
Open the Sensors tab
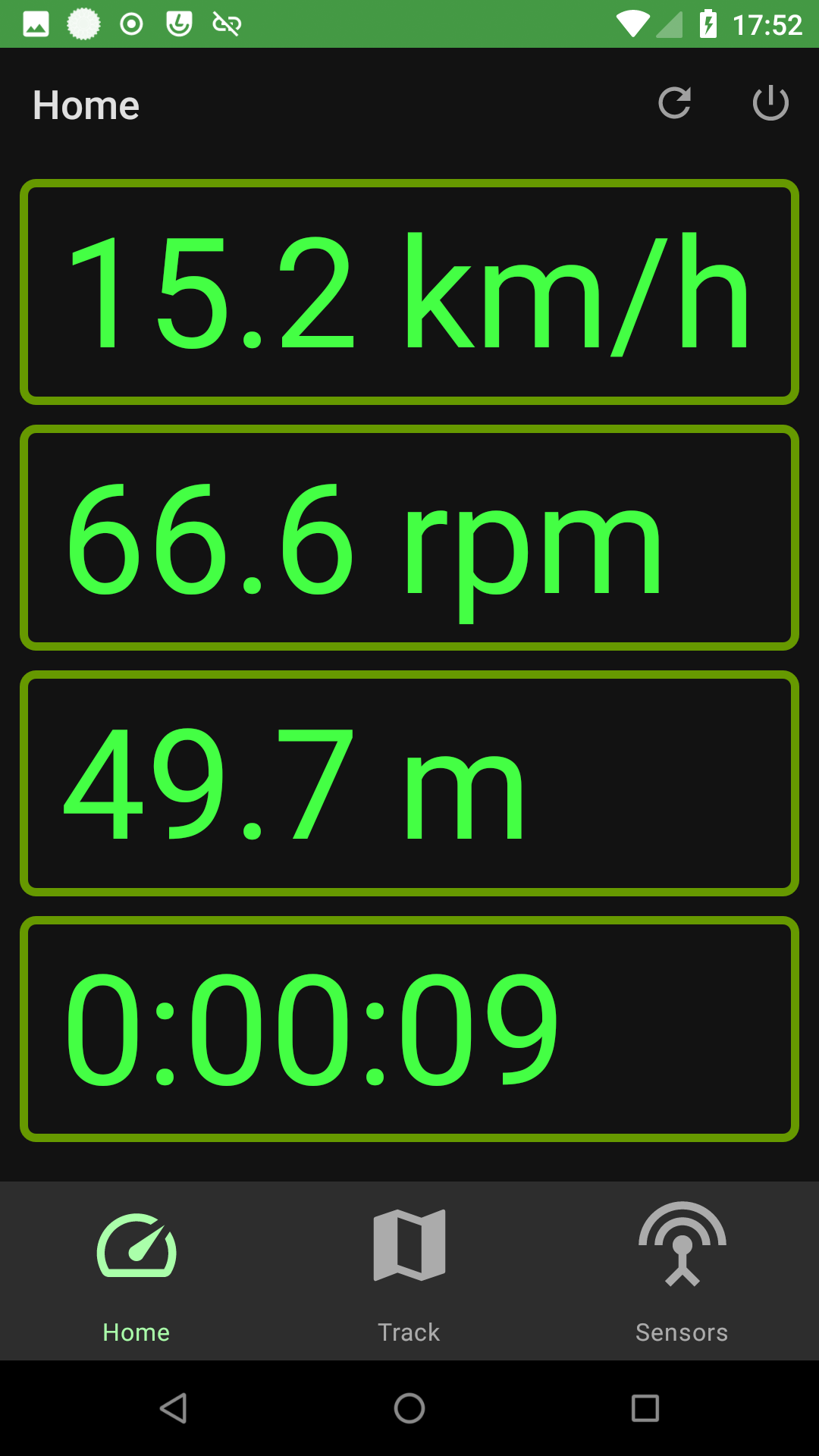682,1271
